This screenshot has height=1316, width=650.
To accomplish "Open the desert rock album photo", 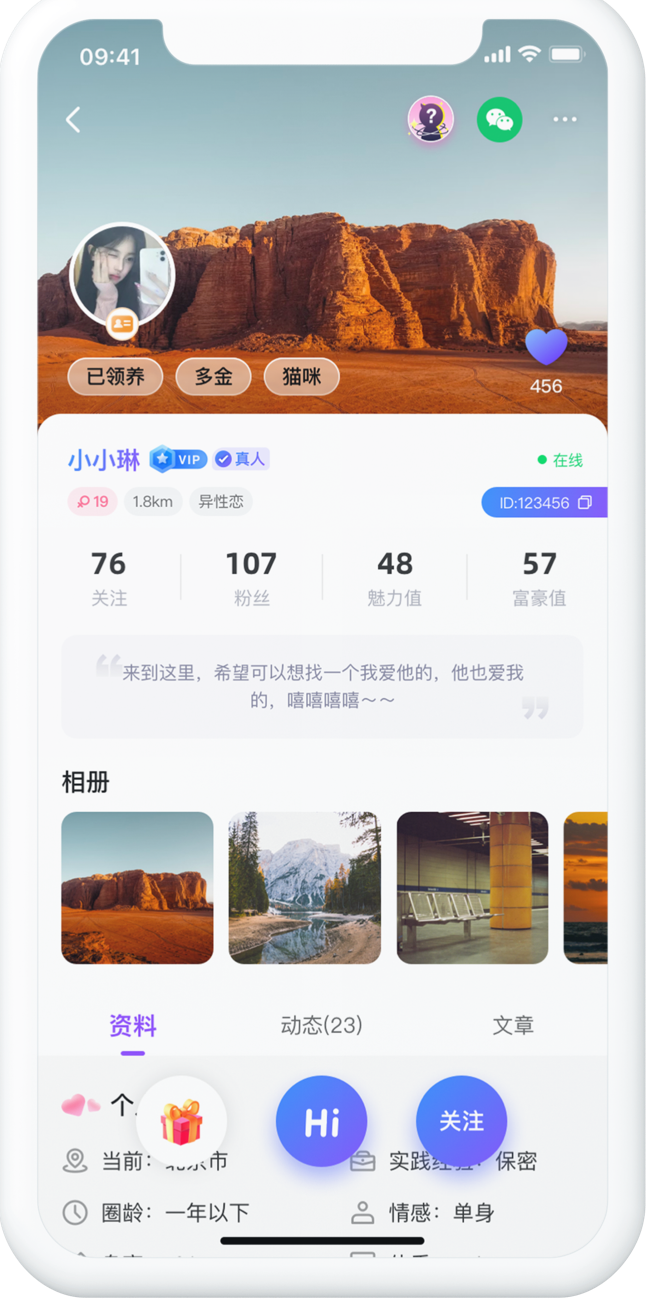I will 137,888.
